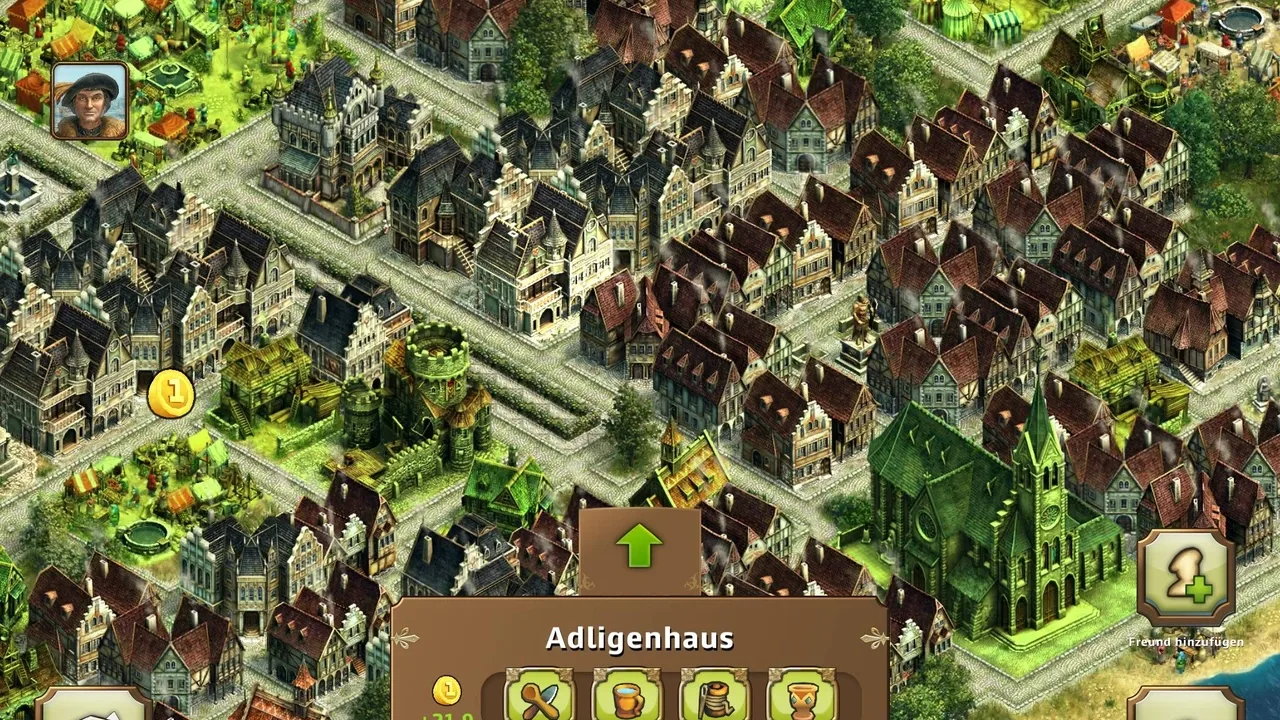The height and width of the screenshot is (720, 1280).
Task: Open the player avatar portrait
Action: [x=90, y=101]
